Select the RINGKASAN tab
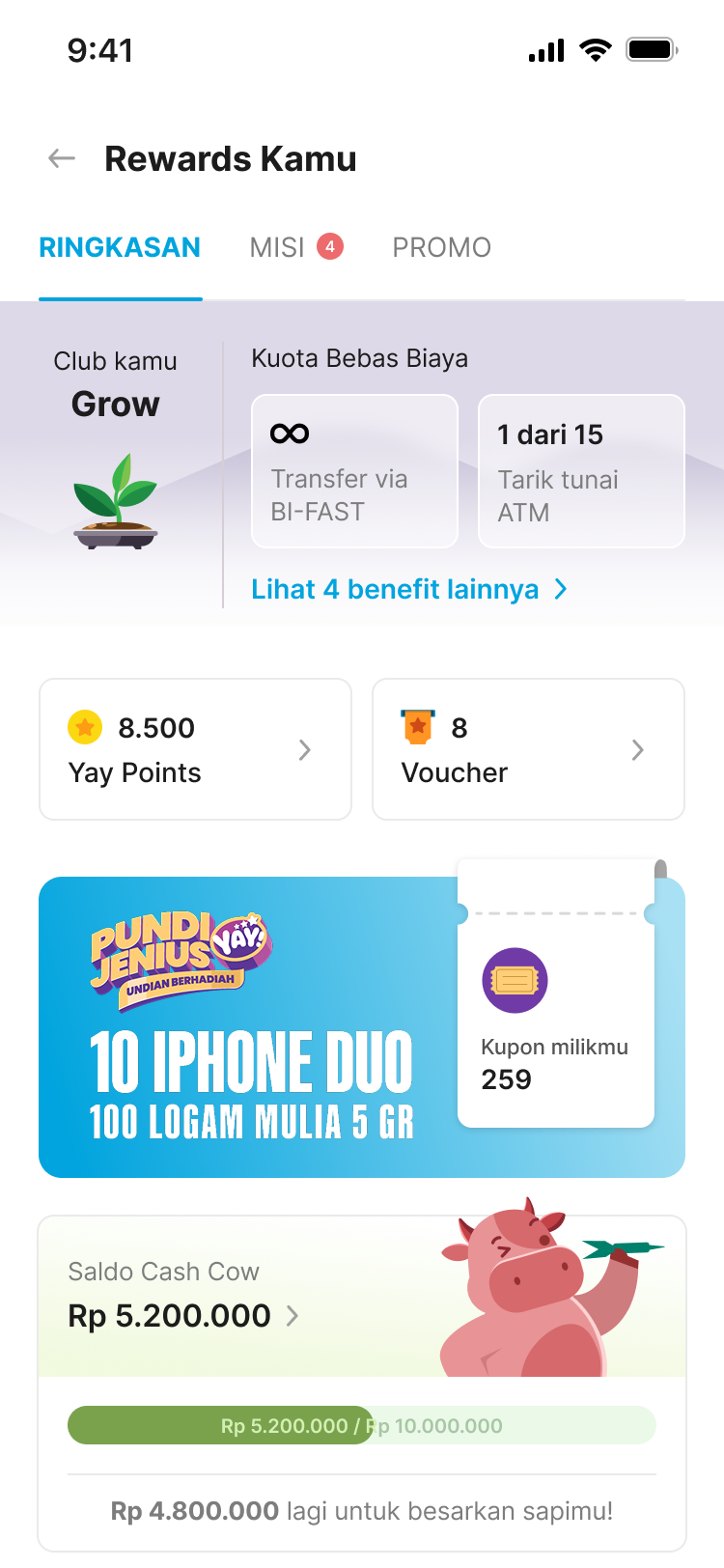The height and width of the screenshot is (1568, 724). [x=120, y=248]
